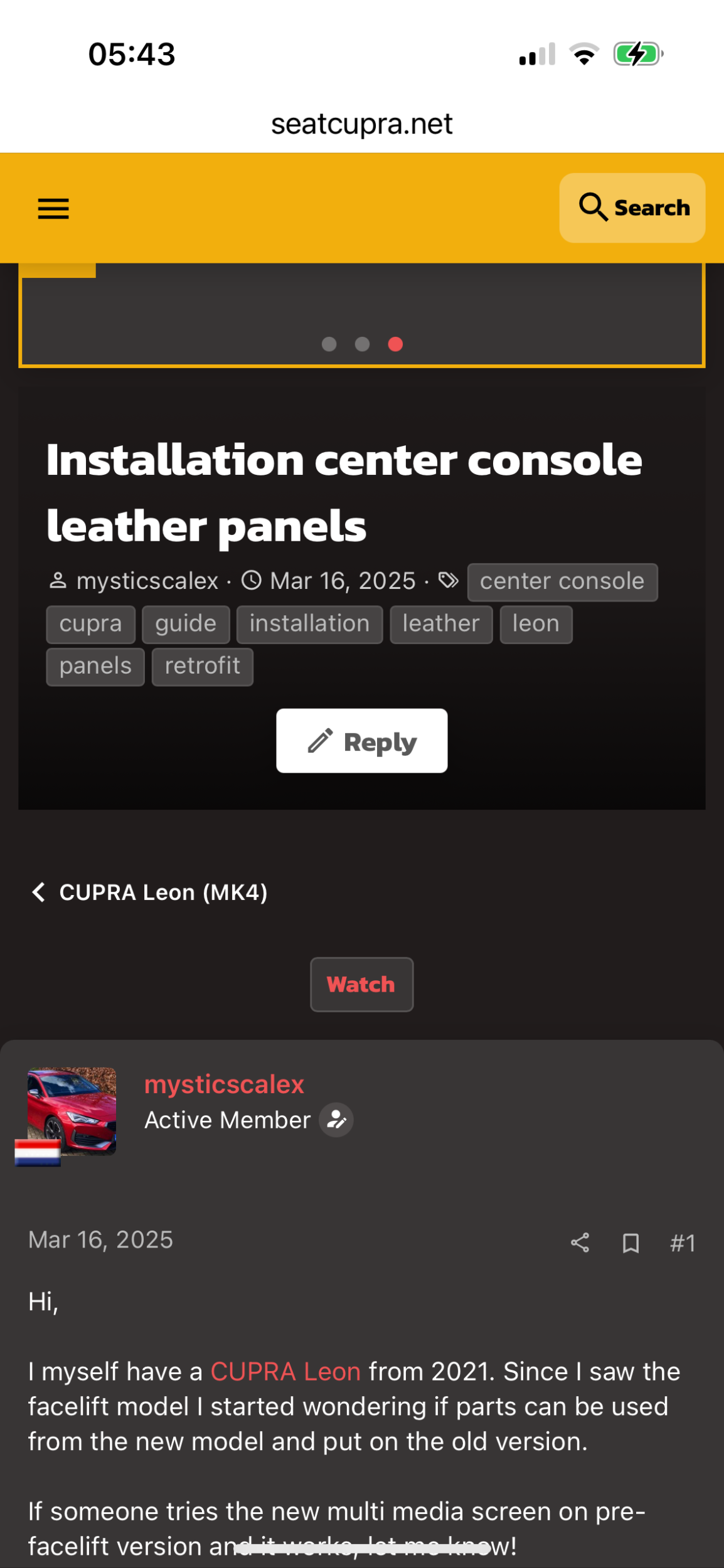724x1568 pixels.
Task: Open the Search button
Action: 632,208
